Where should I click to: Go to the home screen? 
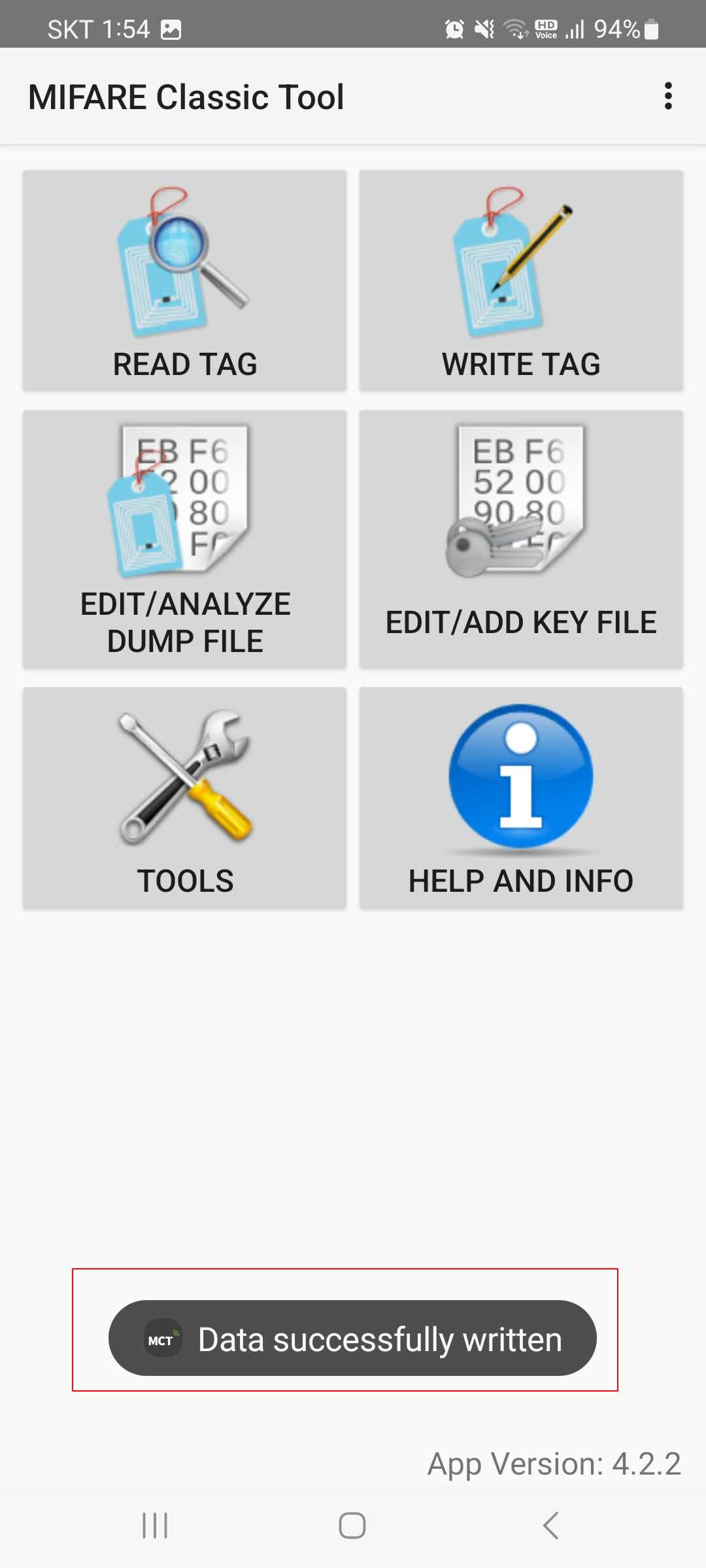(352, 1526)
